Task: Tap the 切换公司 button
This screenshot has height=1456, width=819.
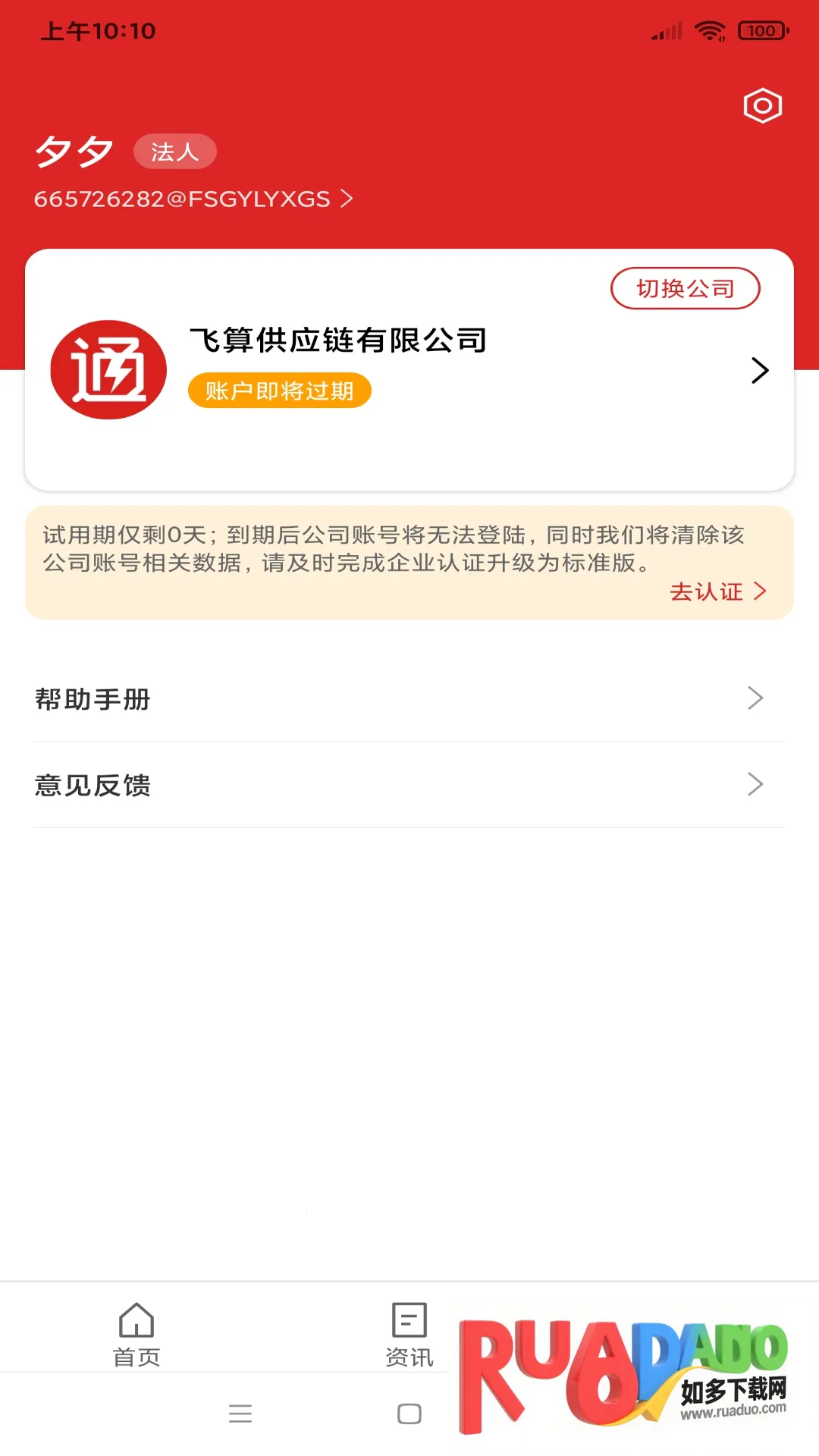Action: (x=685, y=288)
